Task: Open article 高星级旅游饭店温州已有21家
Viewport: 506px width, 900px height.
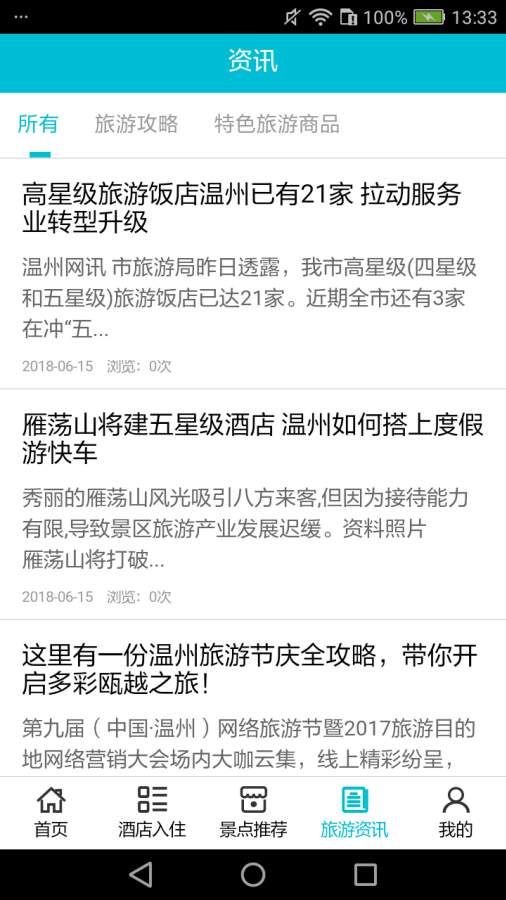Action: coord(253,274)
